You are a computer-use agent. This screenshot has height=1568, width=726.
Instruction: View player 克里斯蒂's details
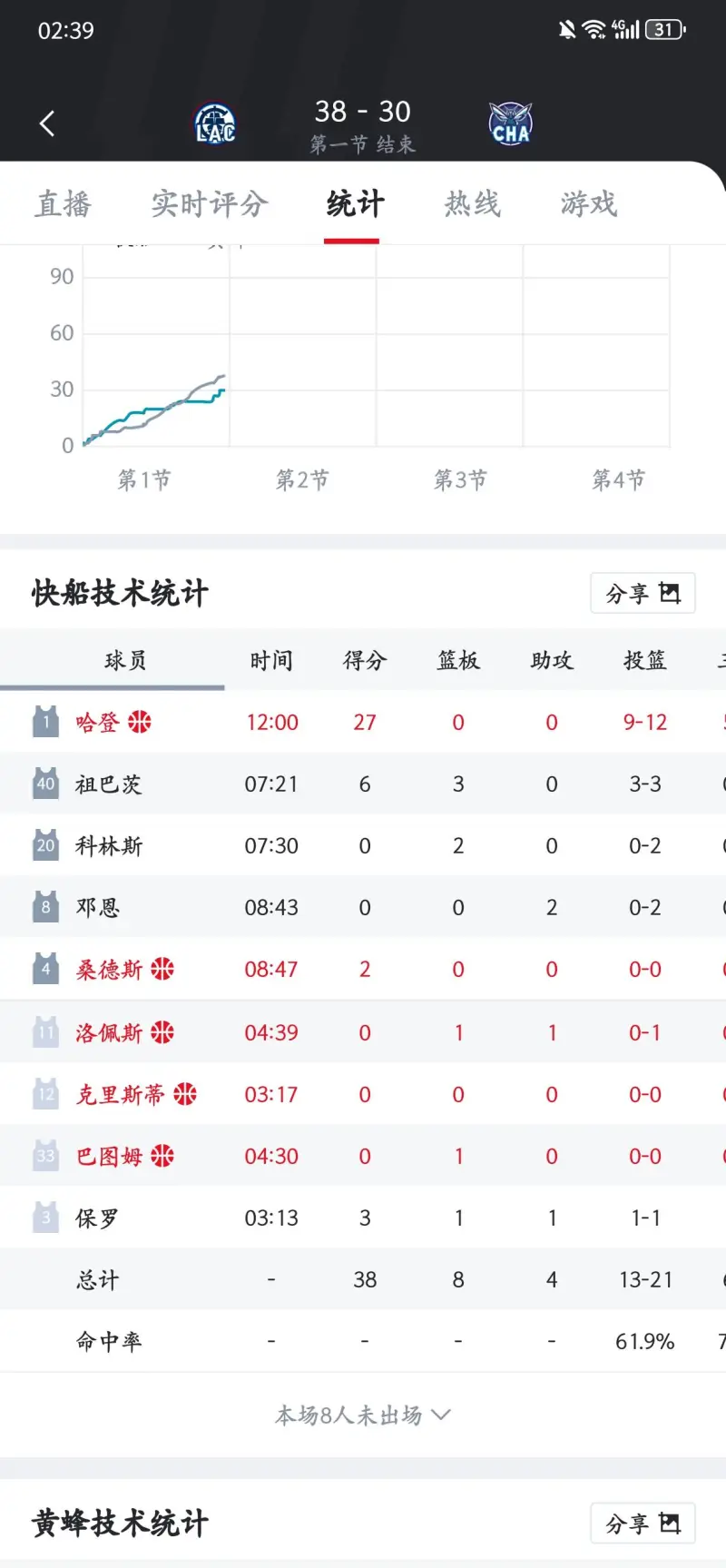[x=120, y=1094]
